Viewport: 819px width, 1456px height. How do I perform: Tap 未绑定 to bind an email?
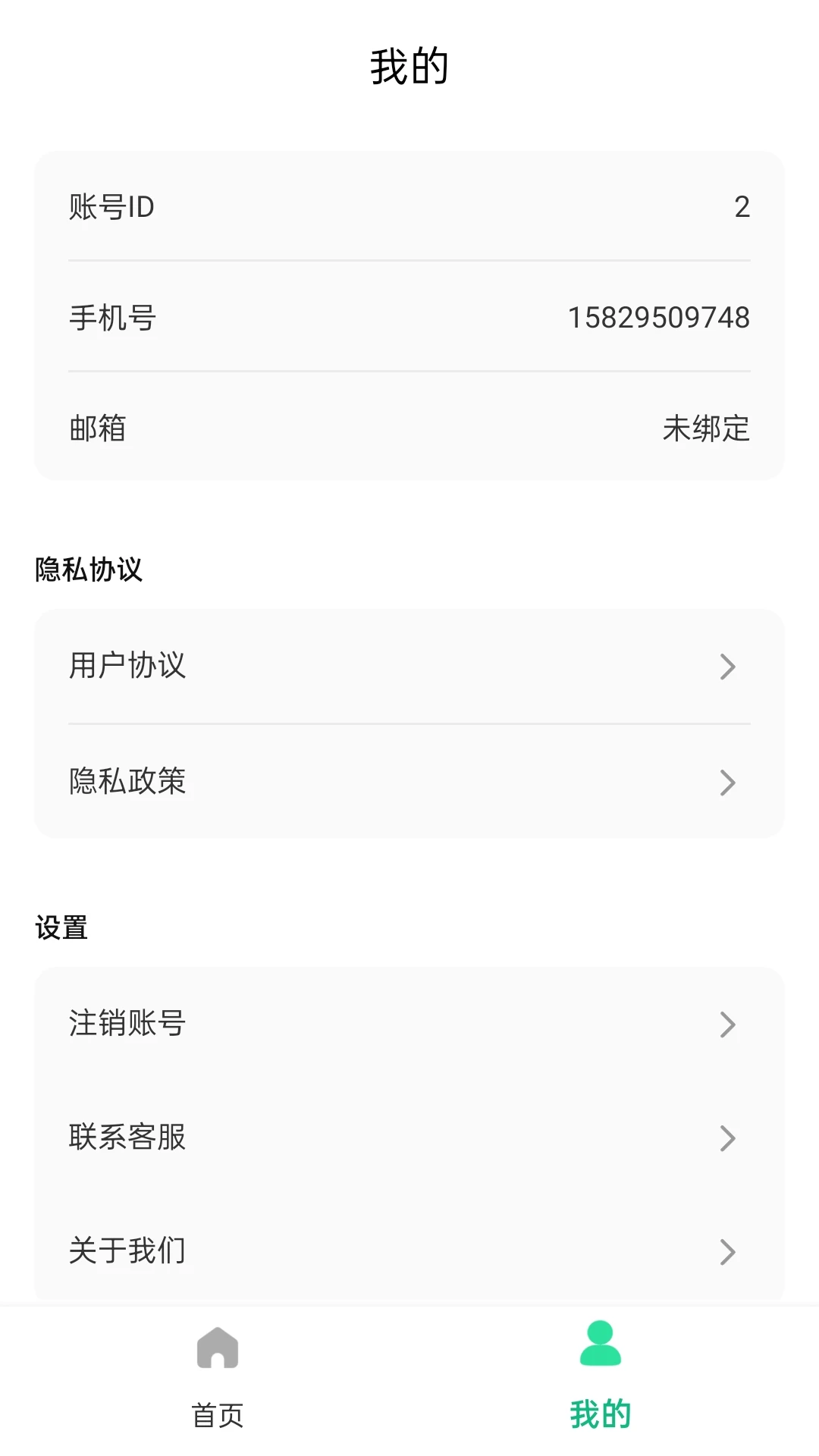click(x=704, y=428)
